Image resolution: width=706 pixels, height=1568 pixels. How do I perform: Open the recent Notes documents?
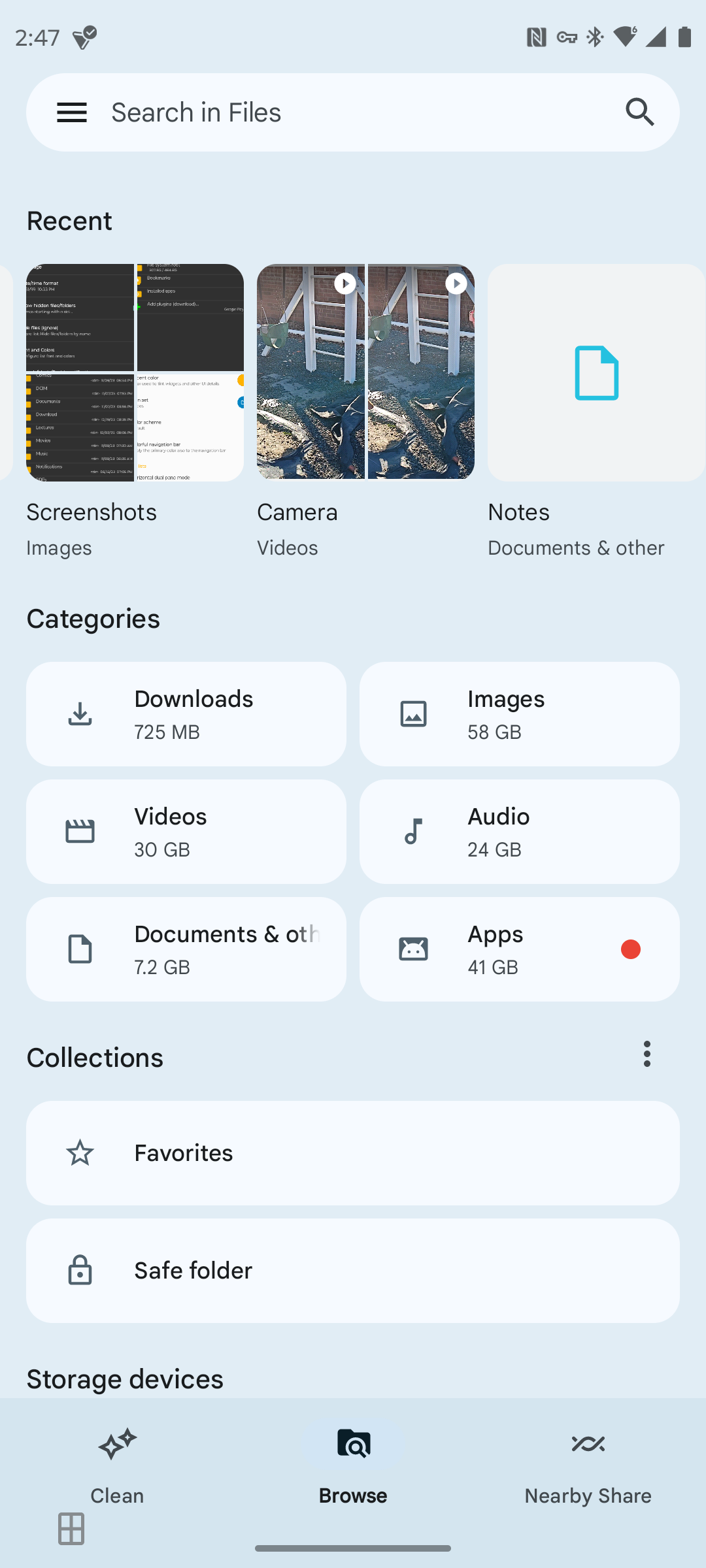[x=596, y=372]
